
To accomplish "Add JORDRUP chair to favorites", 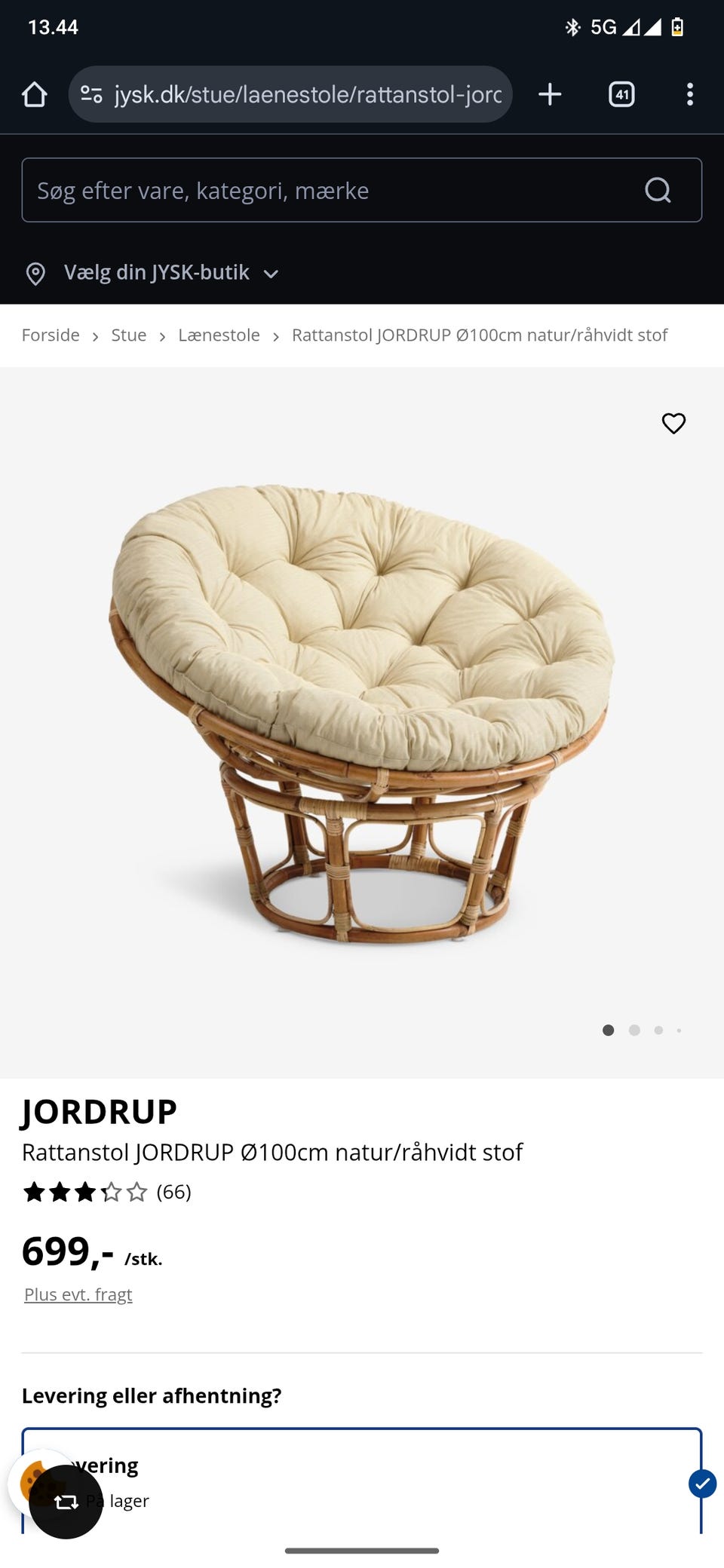I will 673,424.
